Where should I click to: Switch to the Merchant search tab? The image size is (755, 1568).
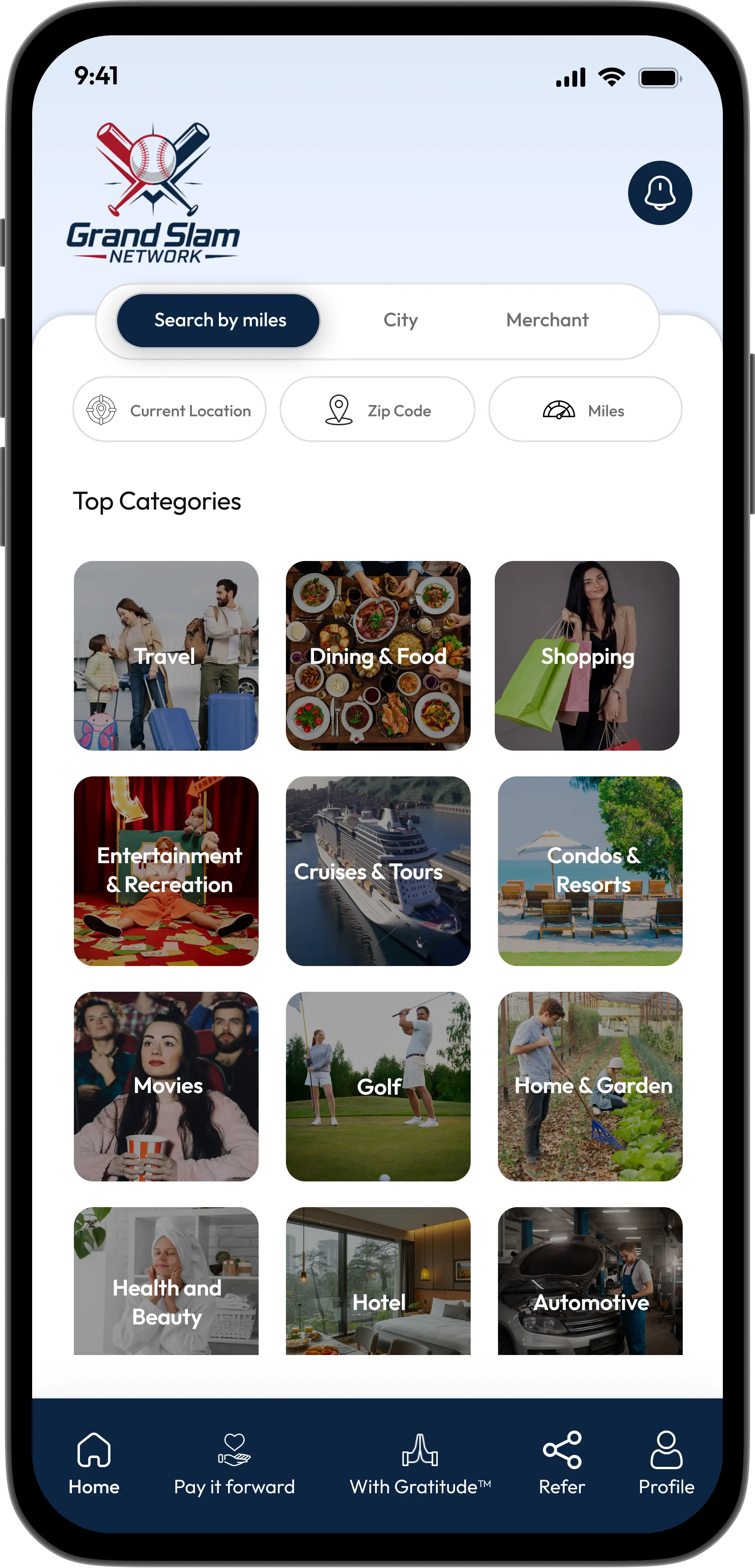[x=547, y=320]
